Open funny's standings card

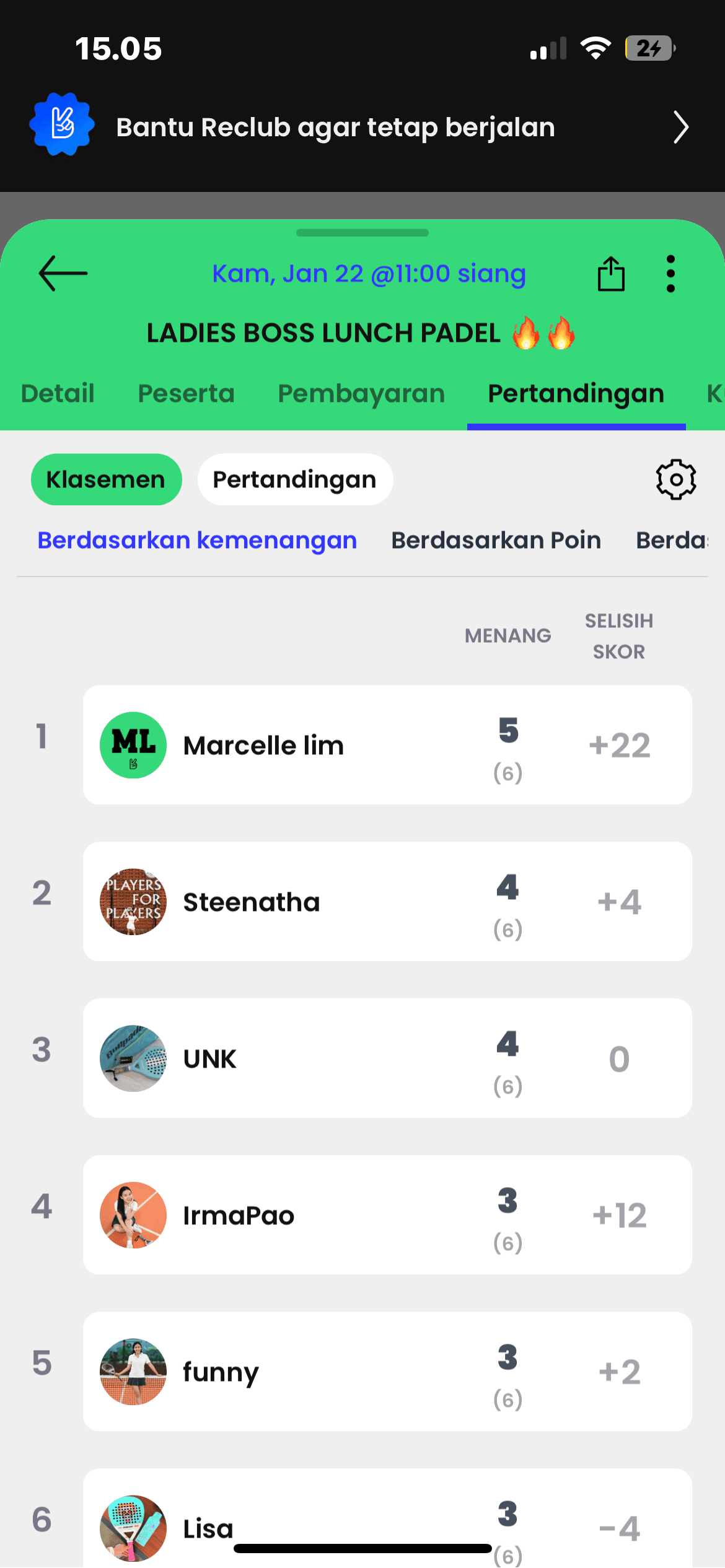tap(387, 1372)
